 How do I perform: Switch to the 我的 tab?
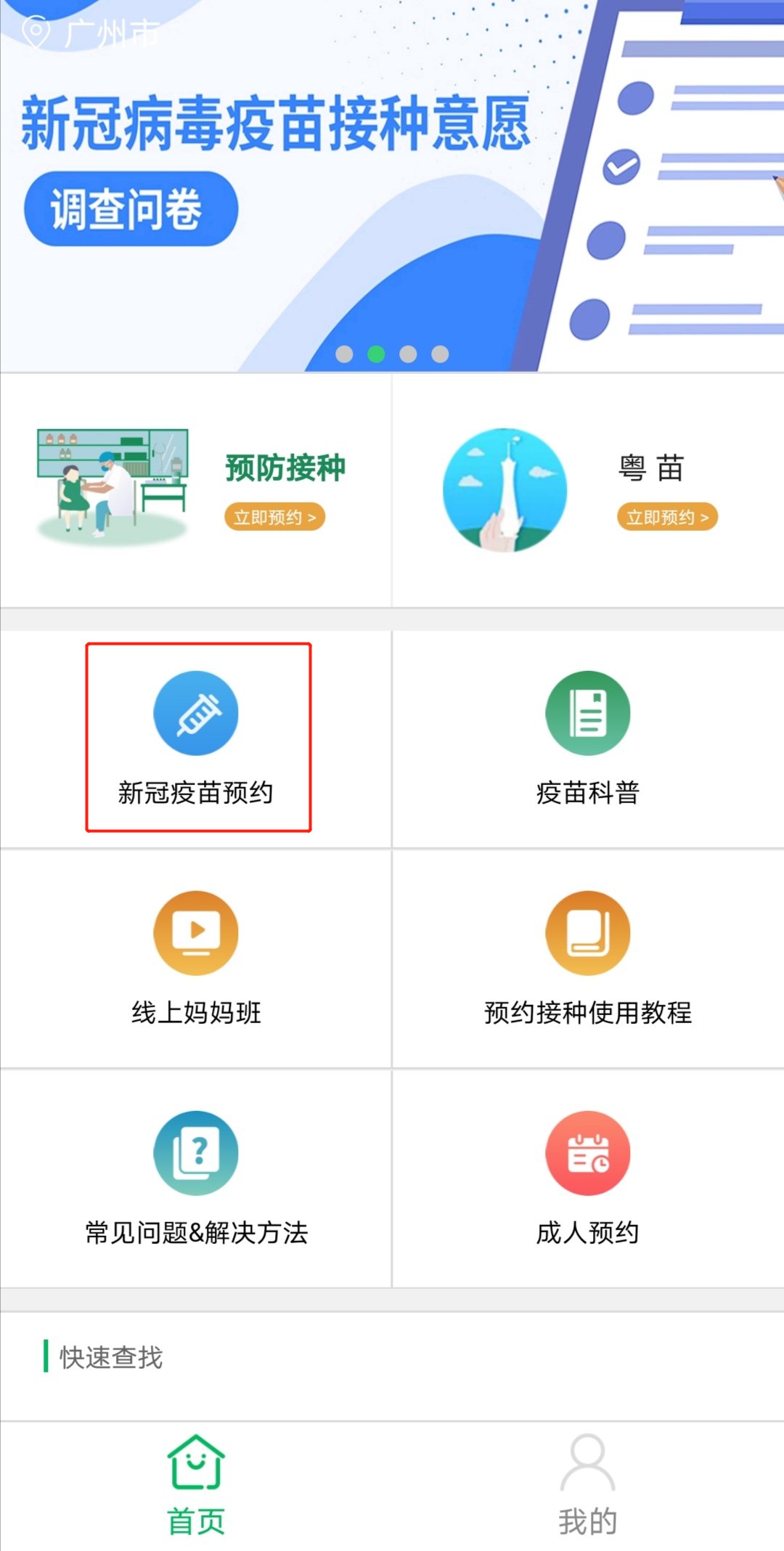pyautogui.click(x=587, y=1485)
